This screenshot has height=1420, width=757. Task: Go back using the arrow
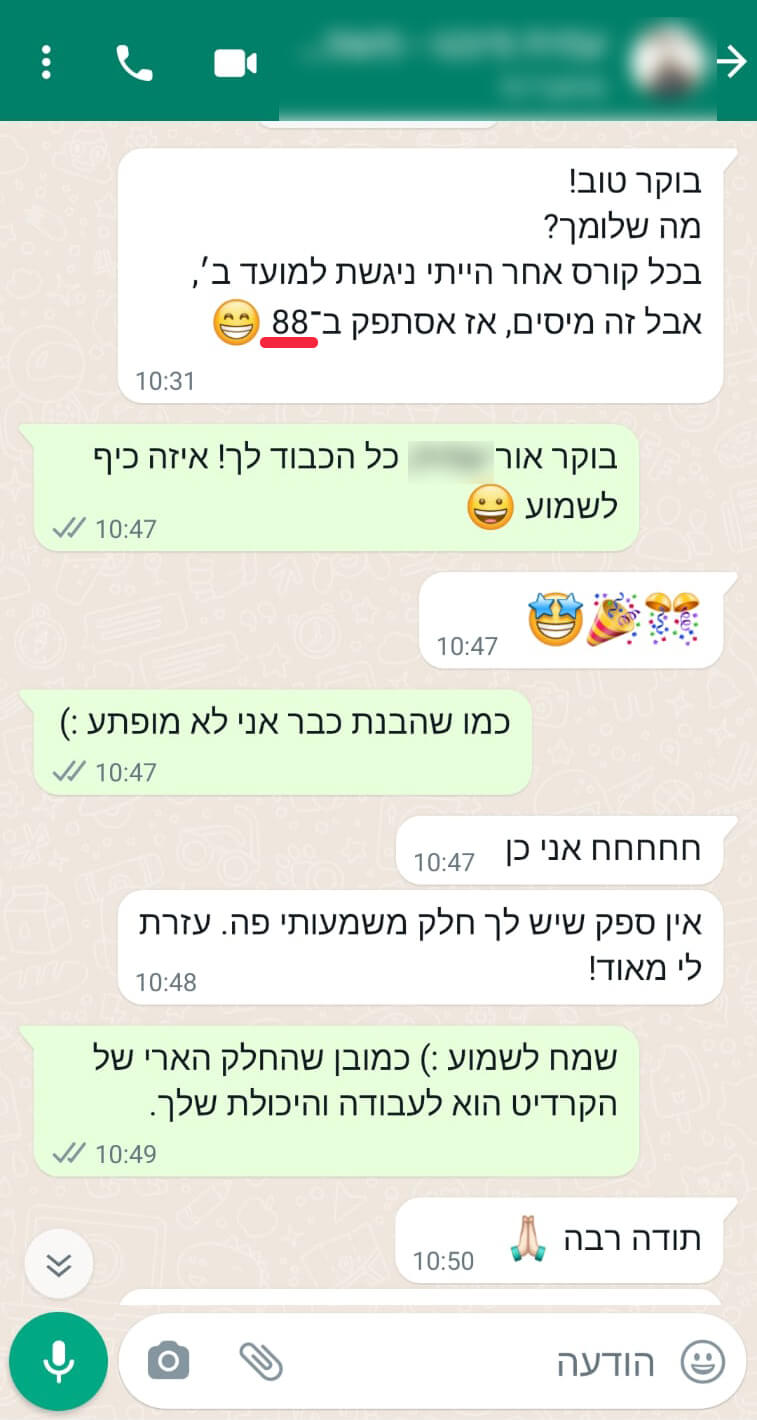point(732,62)
